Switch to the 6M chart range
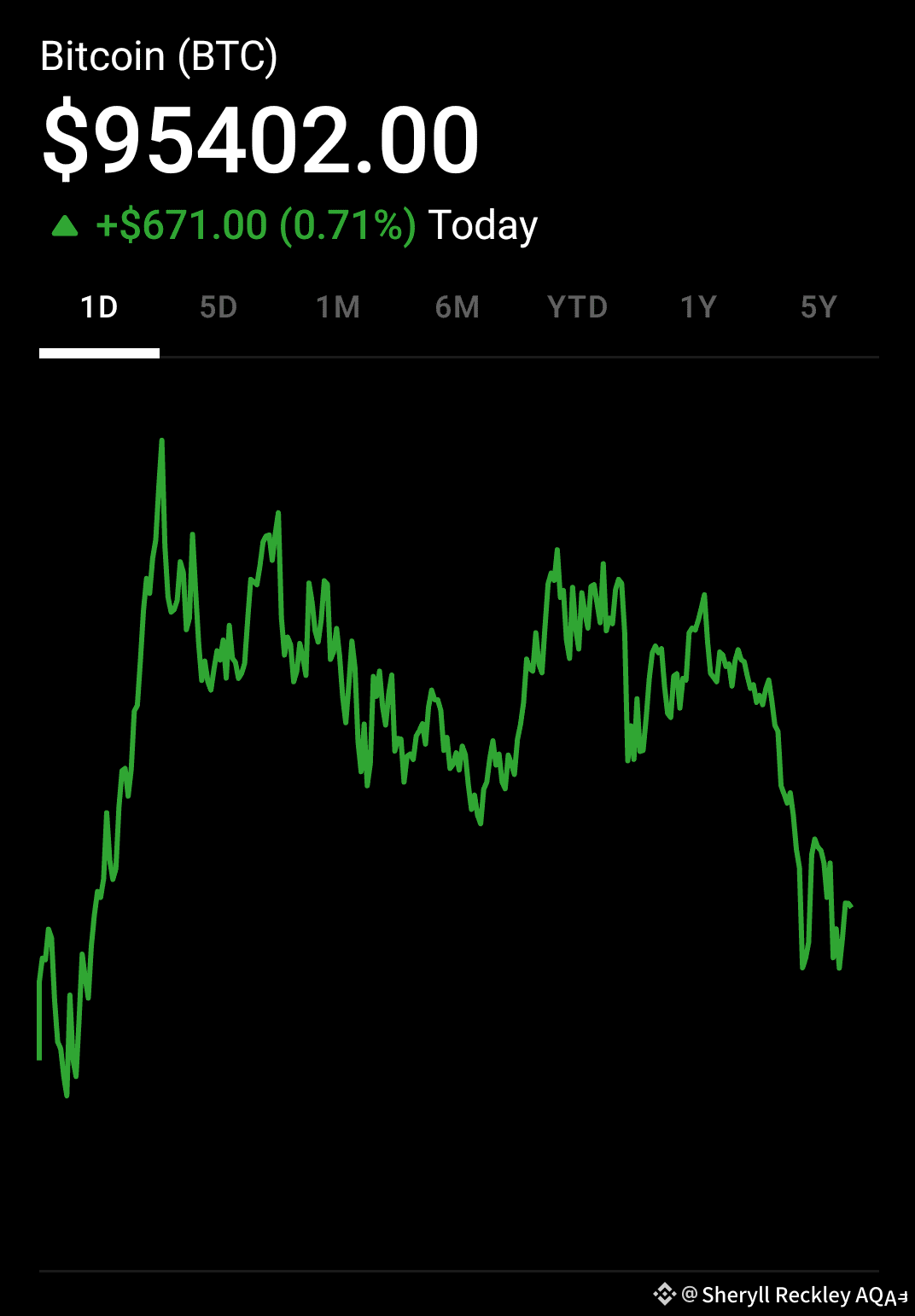 coord(457,308)
